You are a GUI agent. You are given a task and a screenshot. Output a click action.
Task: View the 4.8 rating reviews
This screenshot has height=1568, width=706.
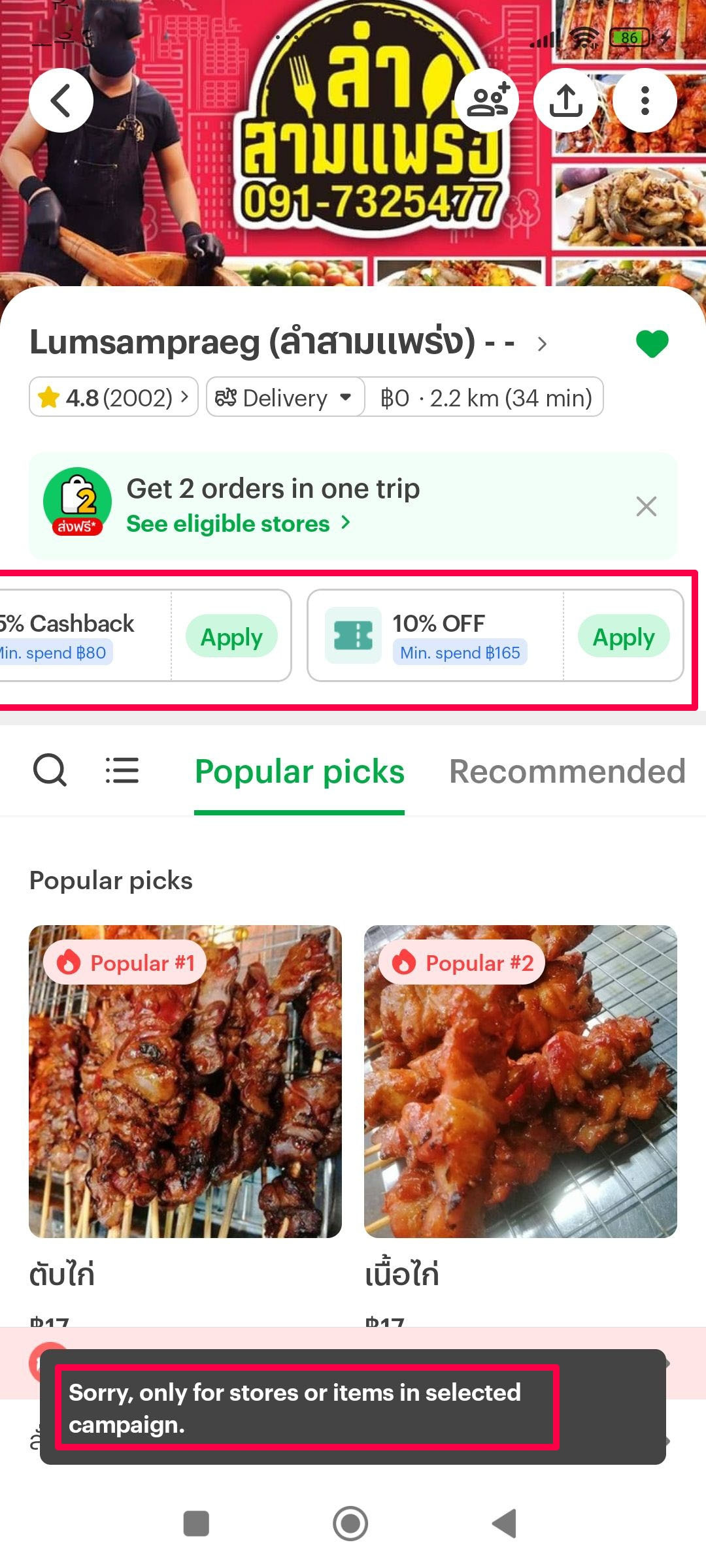(x=114, y=397)
